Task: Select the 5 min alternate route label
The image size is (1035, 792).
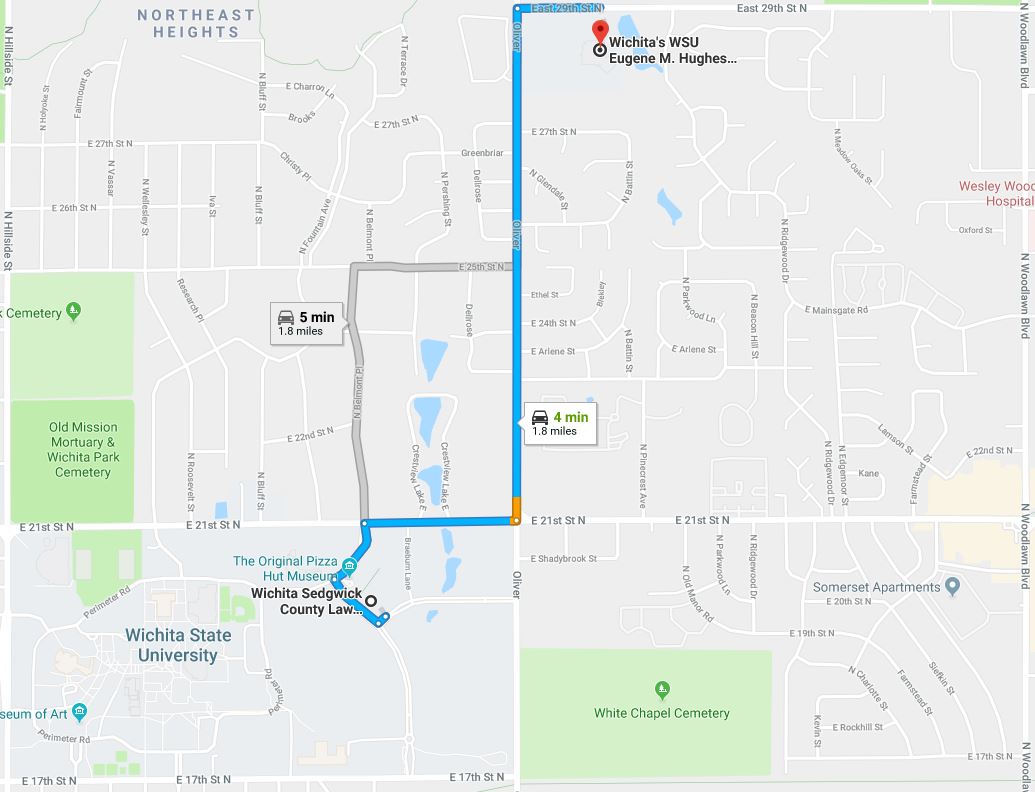Action: [x=307, y=323]
